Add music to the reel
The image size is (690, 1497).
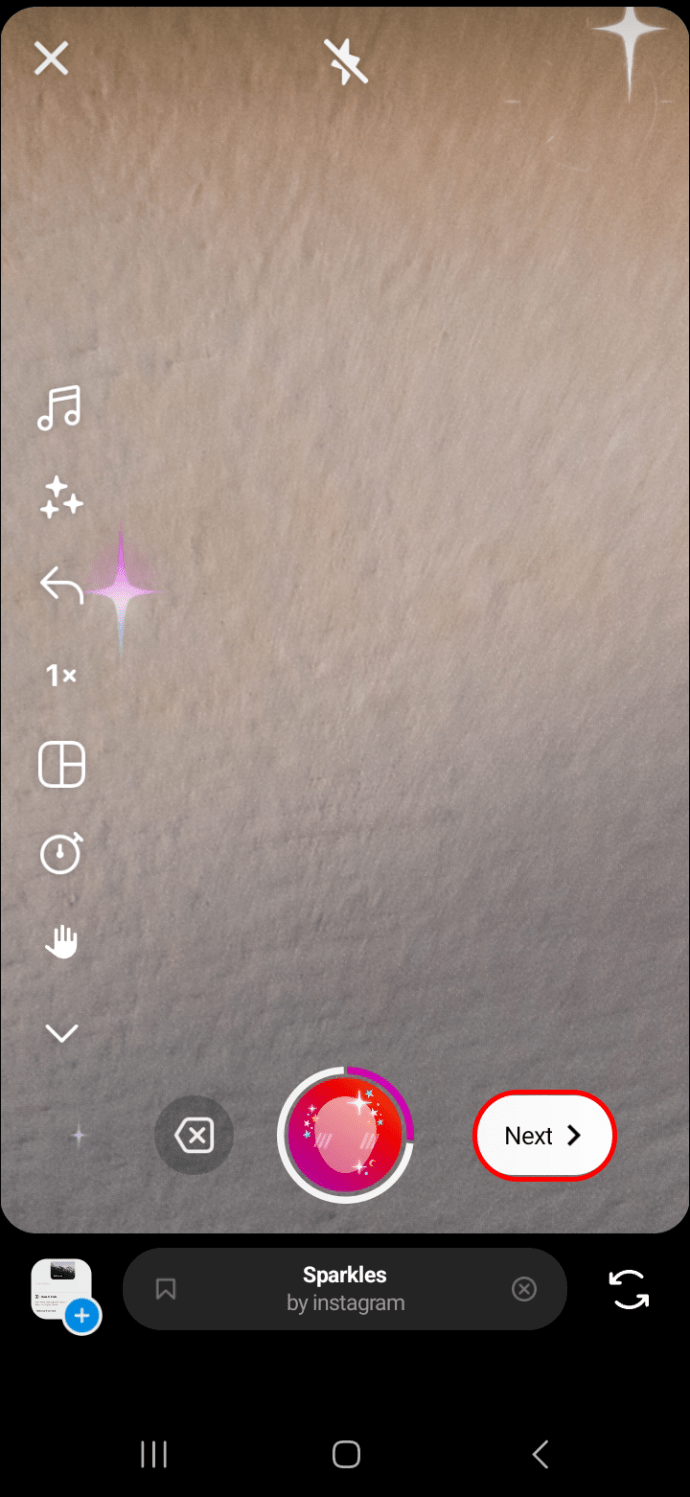60,408
